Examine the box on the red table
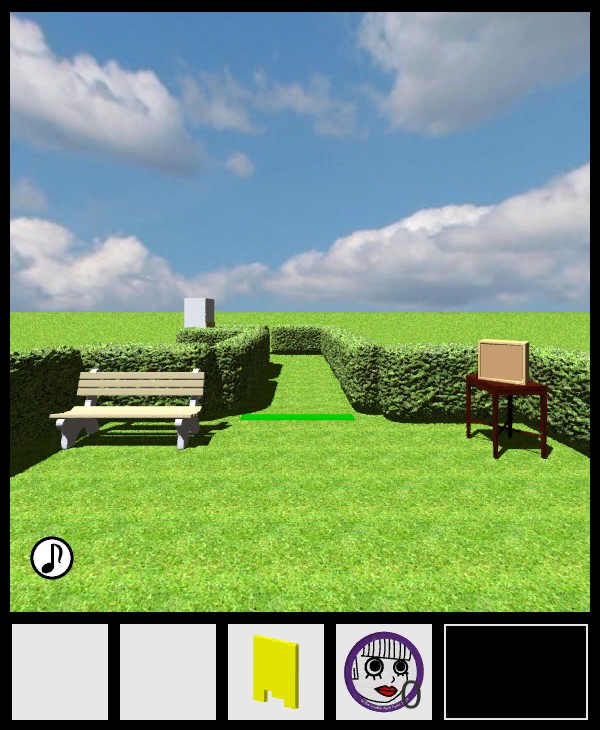Screen dimensions: 600x730 (x=503, y=361)
